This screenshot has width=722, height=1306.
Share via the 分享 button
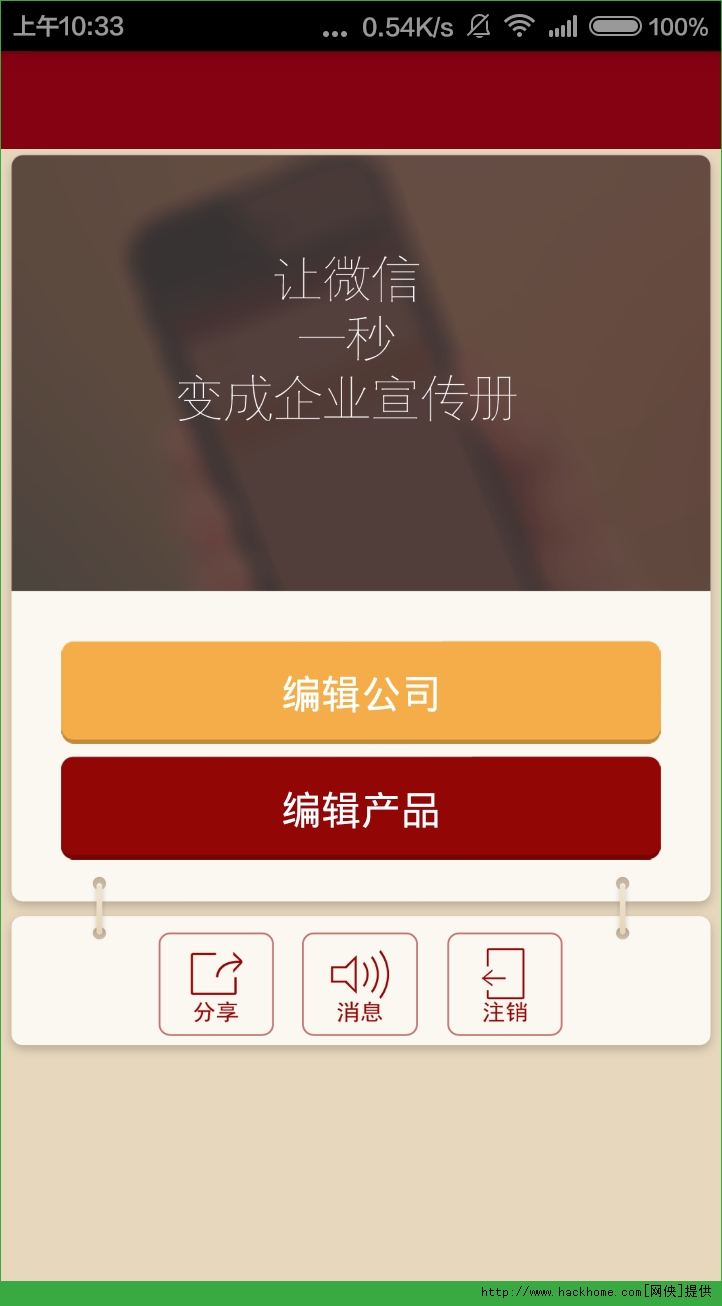pyautogui.click(x=216, y=984)
